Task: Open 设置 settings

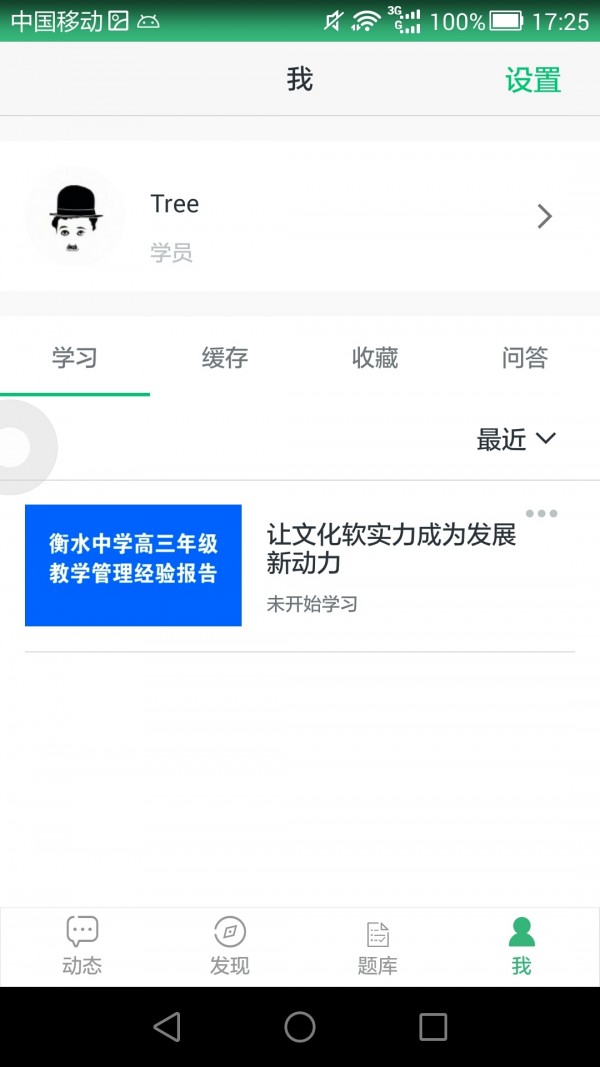Action: [533, 80]
